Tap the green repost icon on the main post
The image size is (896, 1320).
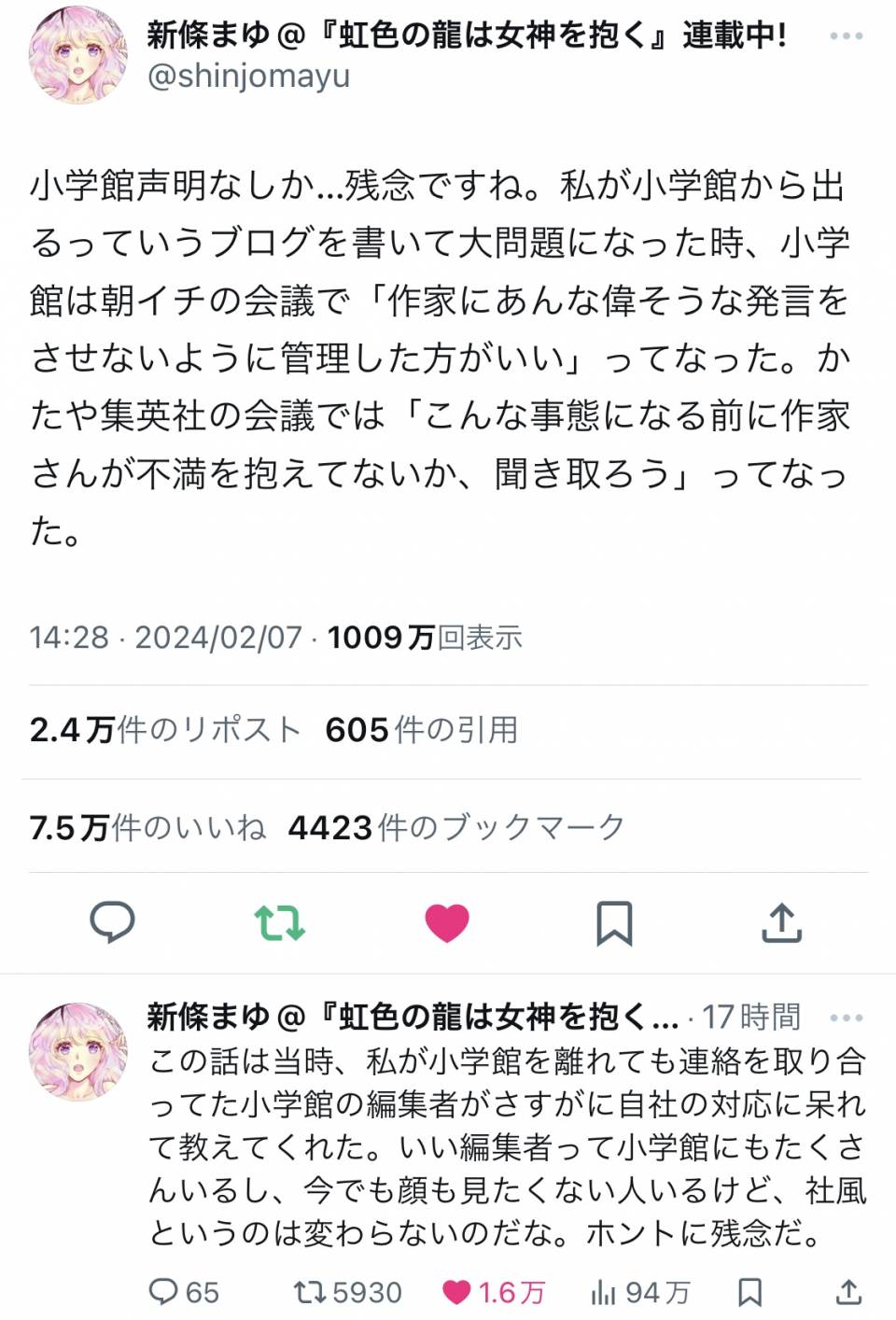pos(279,923)
